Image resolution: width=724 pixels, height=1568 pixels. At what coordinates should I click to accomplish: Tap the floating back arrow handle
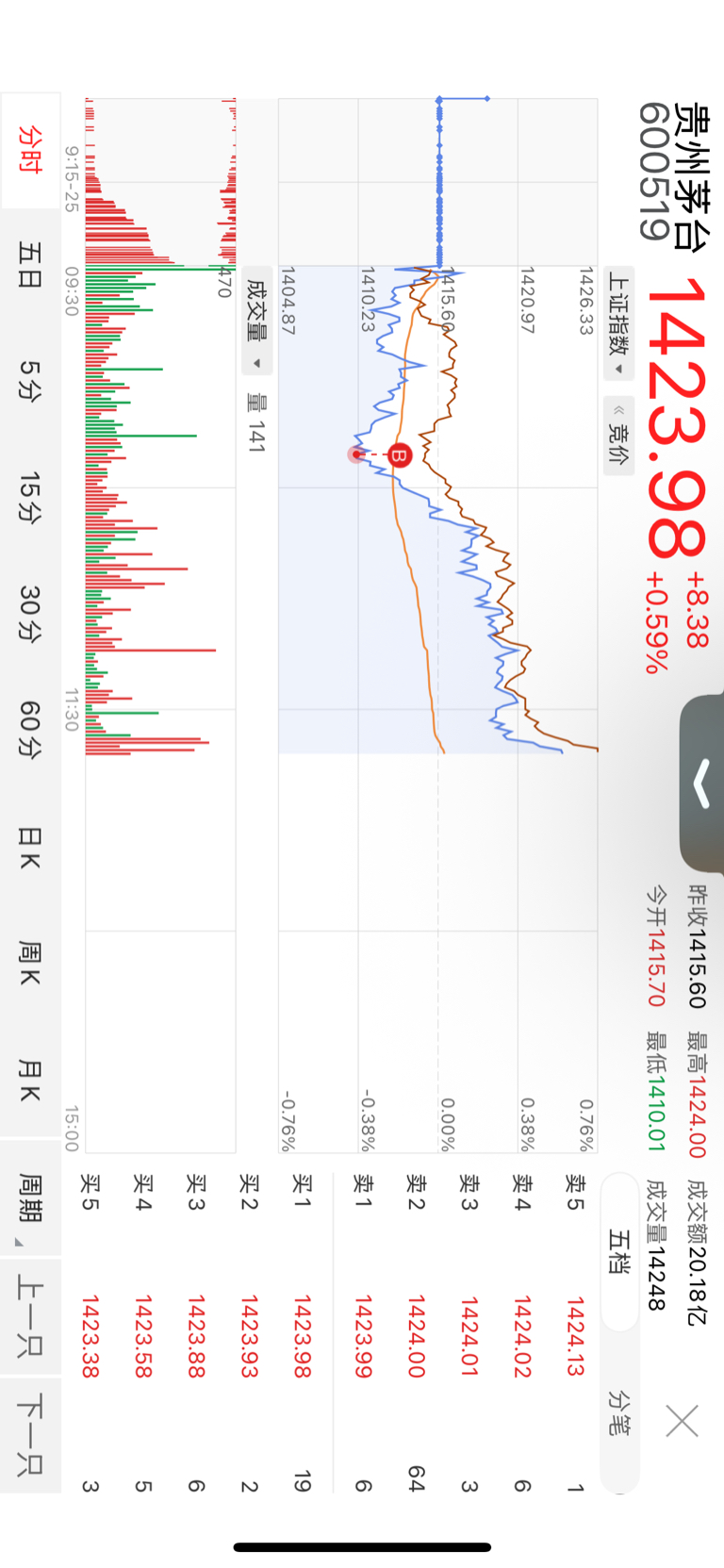700,784
